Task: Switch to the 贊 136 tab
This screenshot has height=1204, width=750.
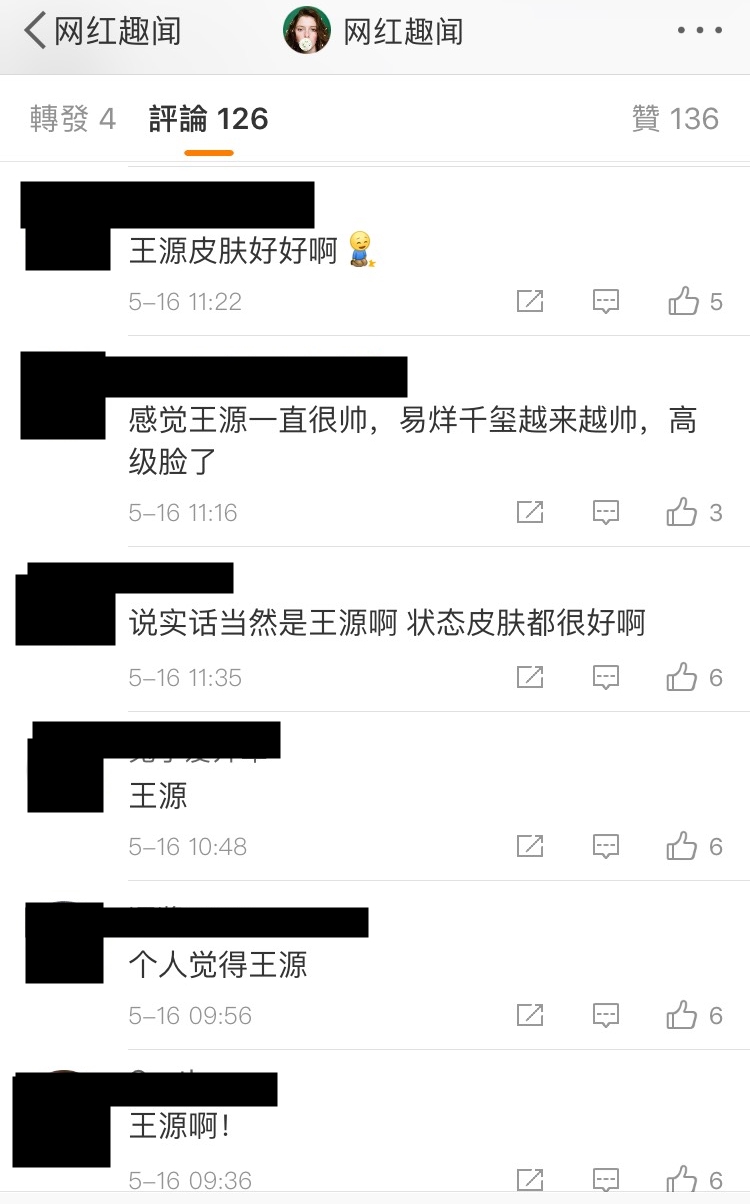Action: click(675, 120)
